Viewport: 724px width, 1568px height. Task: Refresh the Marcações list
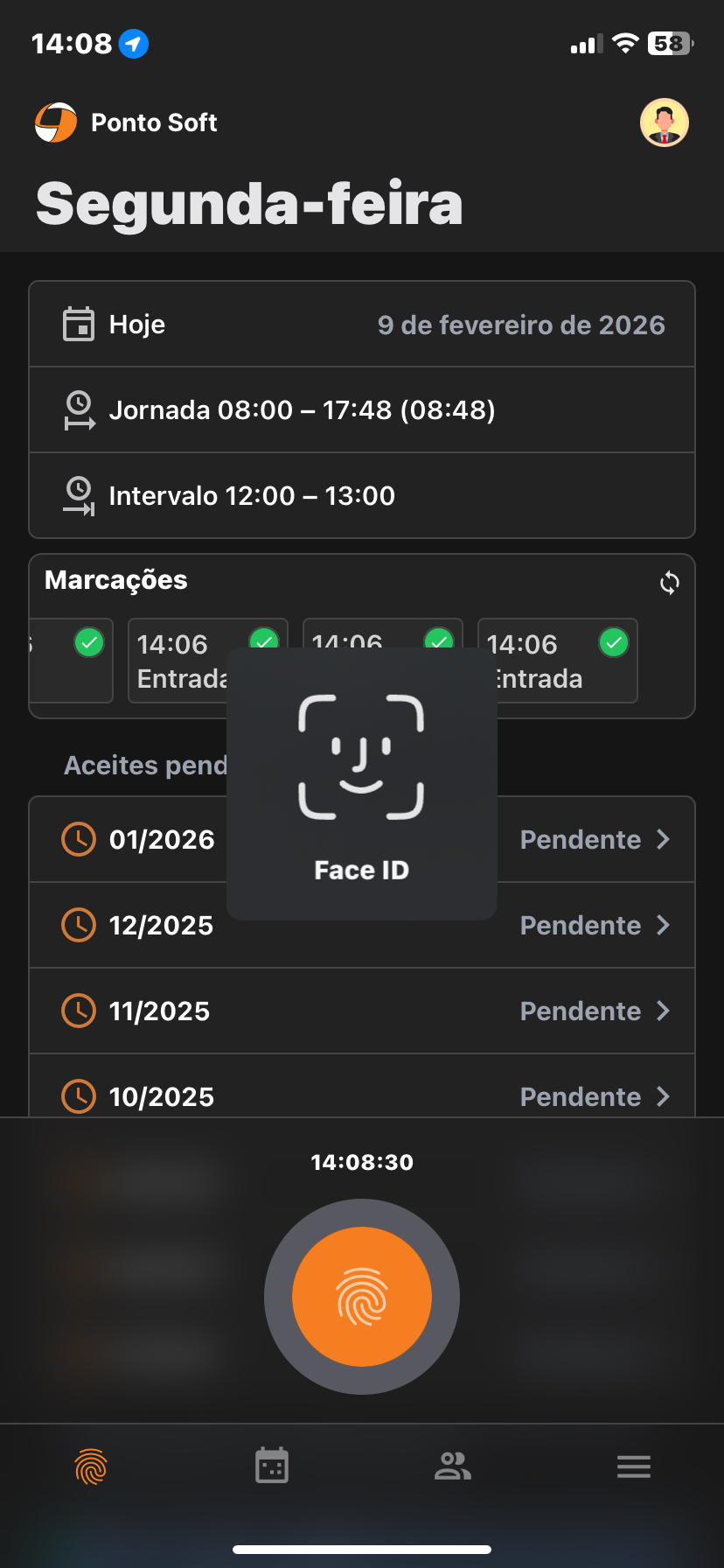tap(668, 582)
